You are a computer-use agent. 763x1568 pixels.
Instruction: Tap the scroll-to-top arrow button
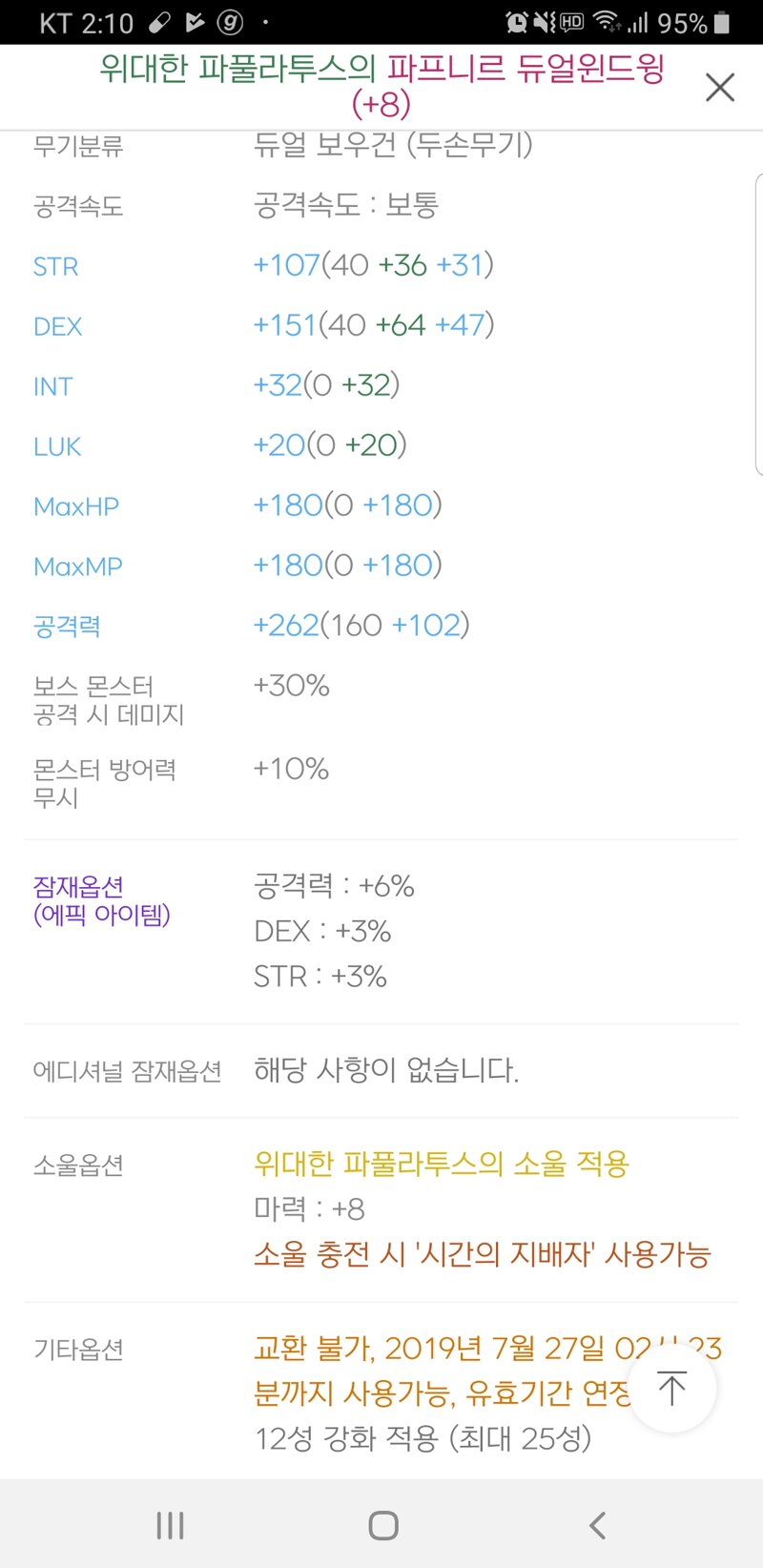click(x=672, y=1388)
